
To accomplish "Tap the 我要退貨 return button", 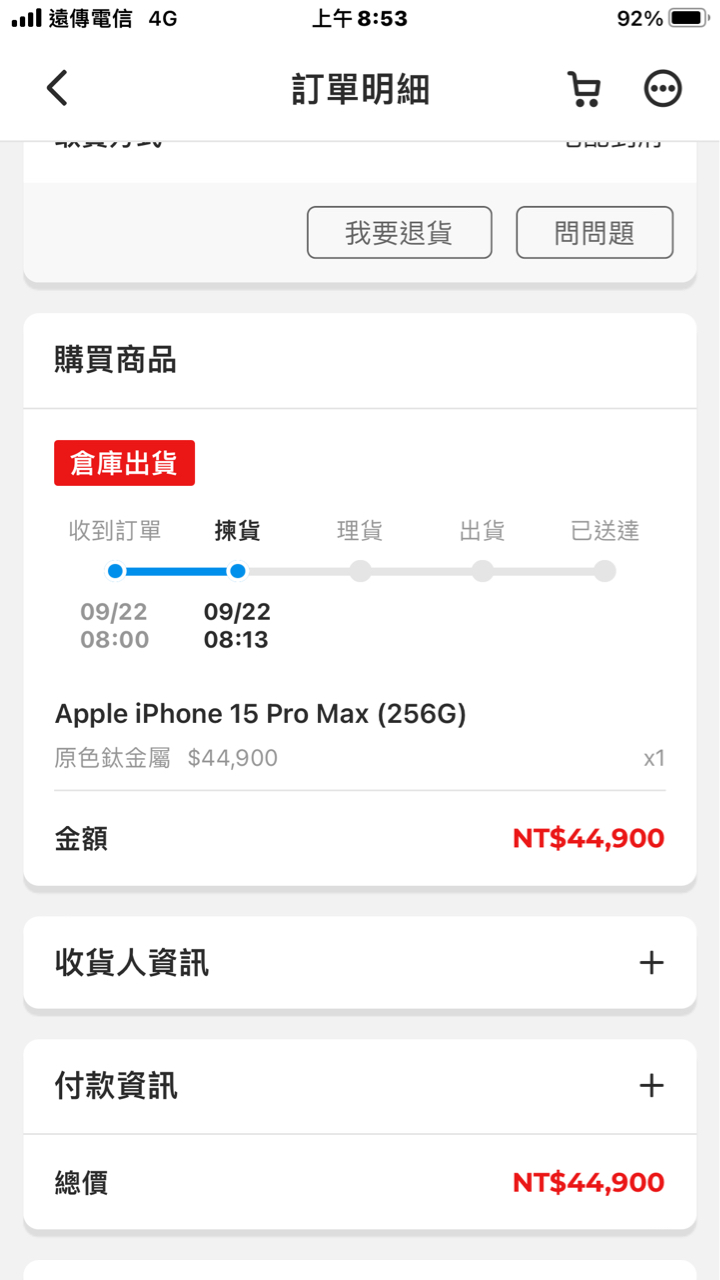I will 399,232.
